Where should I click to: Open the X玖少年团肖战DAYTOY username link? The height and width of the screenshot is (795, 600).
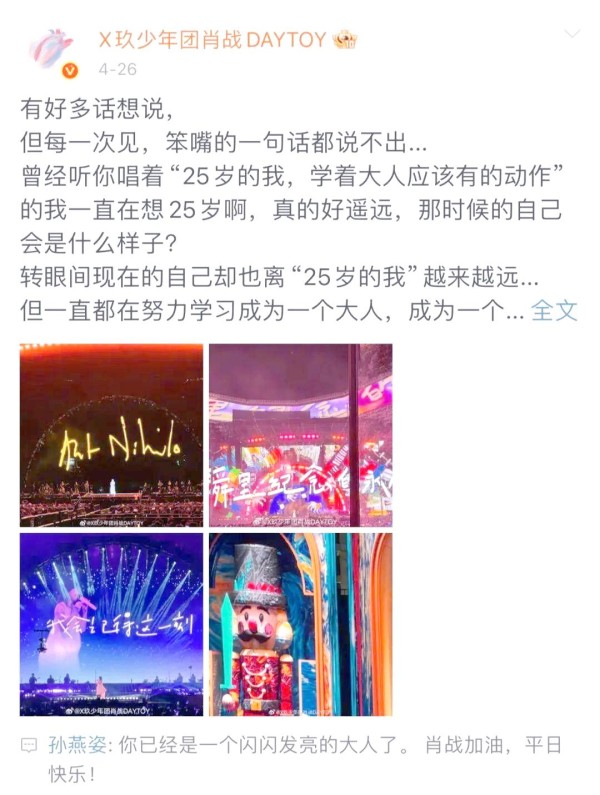click(212, 39)
